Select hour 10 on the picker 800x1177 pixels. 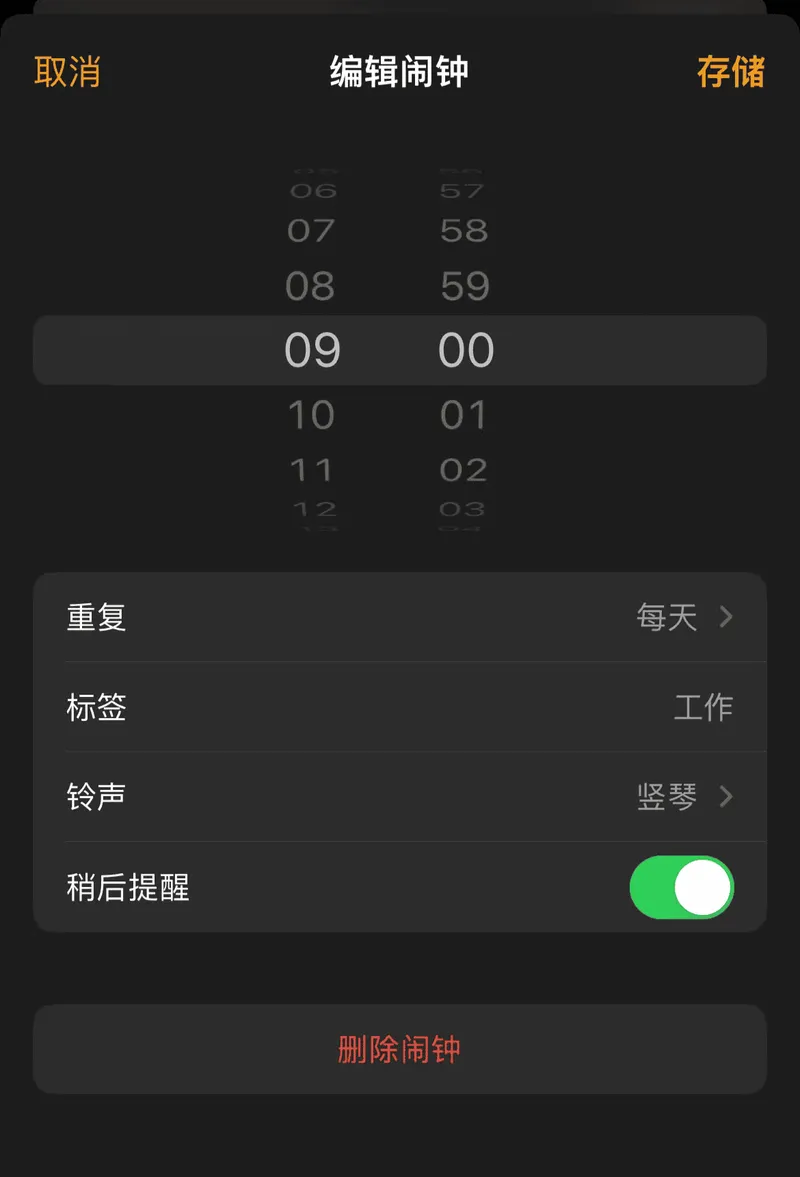(312, 415)
